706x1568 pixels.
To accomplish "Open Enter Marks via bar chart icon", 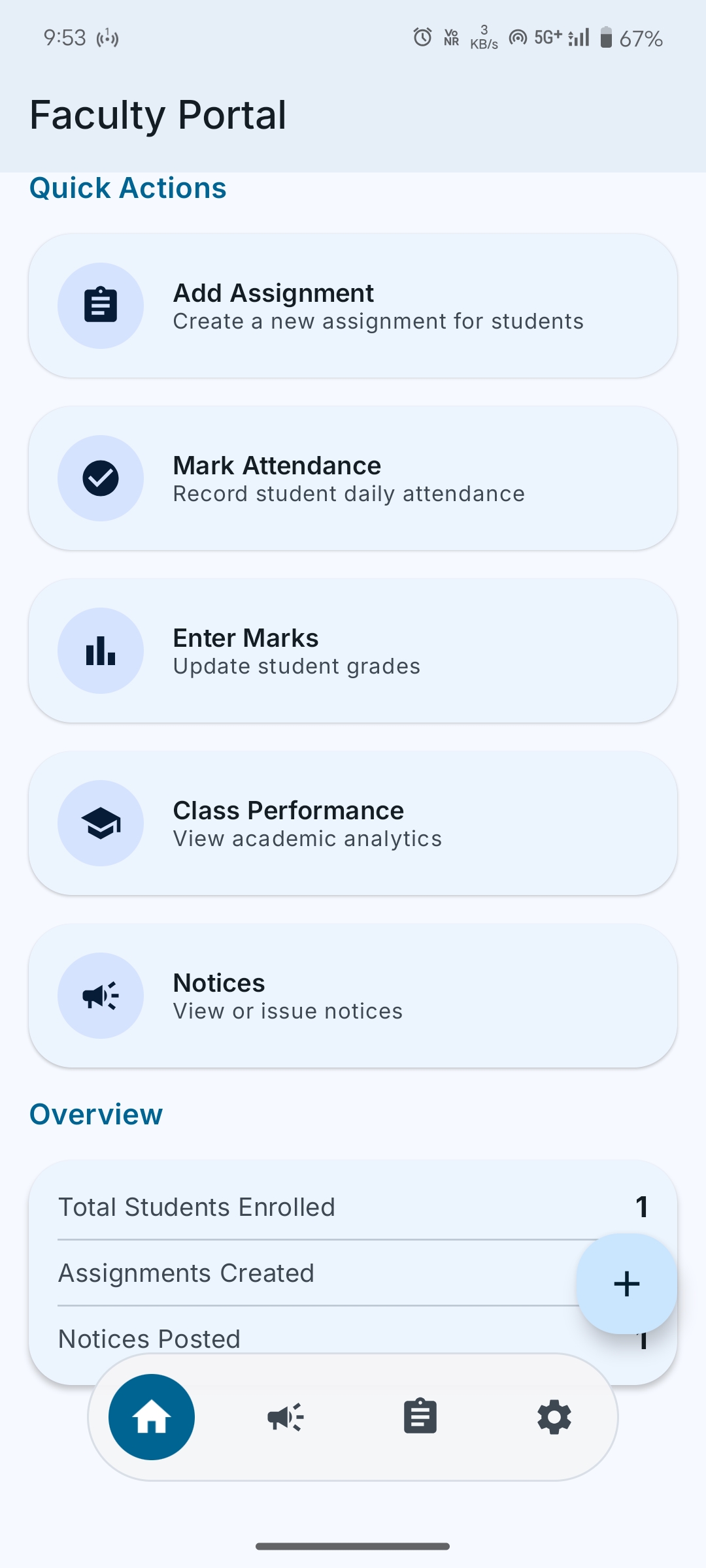I will tap(101, 651).
